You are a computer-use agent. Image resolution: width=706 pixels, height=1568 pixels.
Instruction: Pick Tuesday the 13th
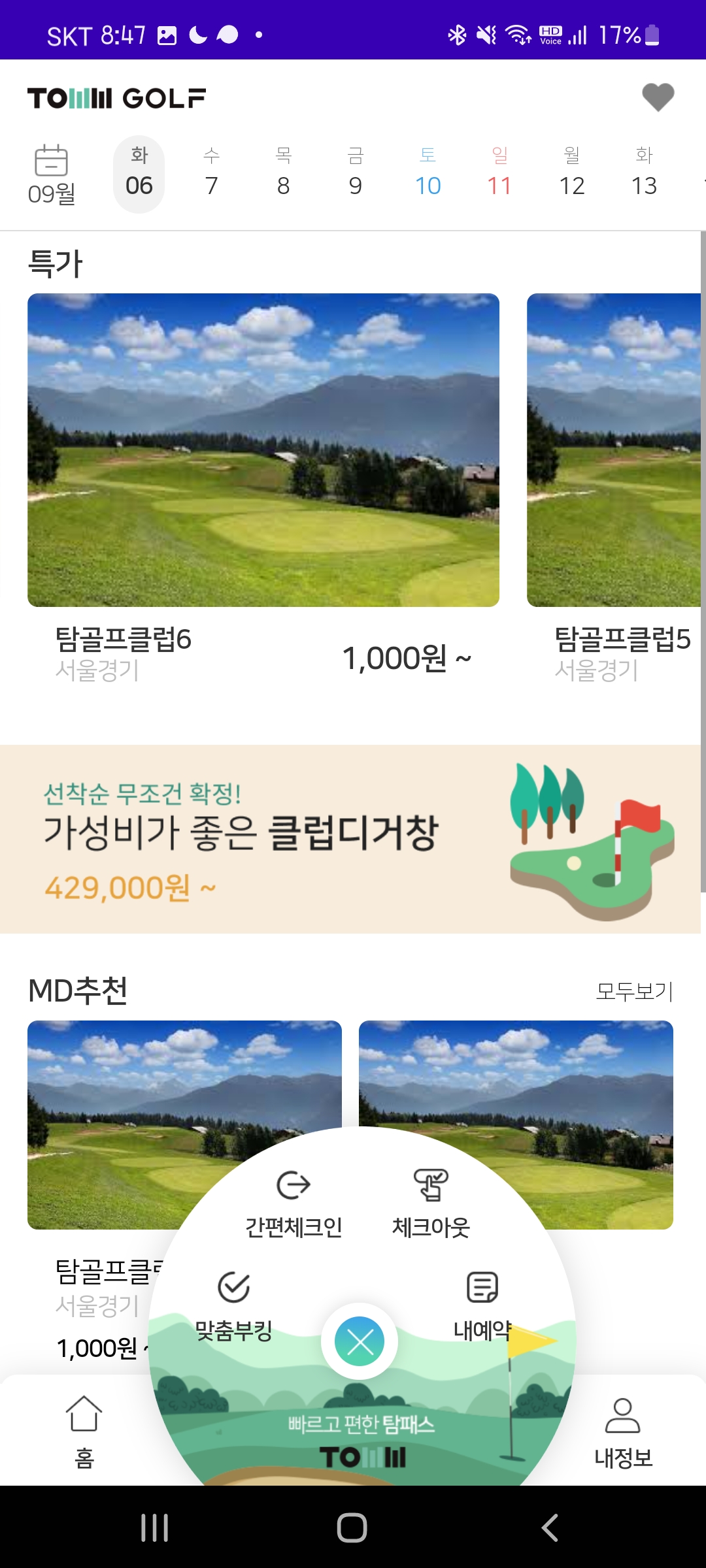click(x=644, y=174)
